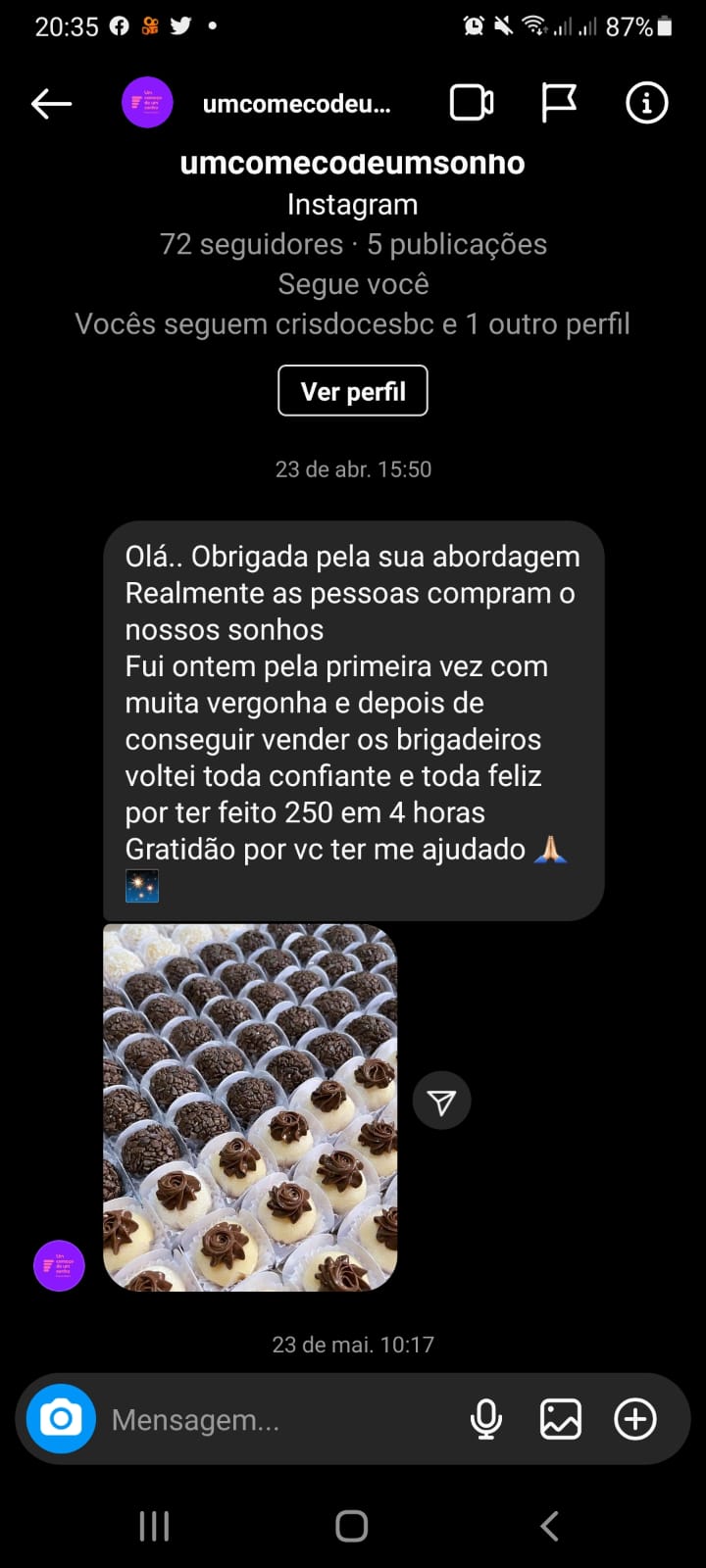
Task: Pick a photo from the gallery icon
Action: [x=561, y=1419]
